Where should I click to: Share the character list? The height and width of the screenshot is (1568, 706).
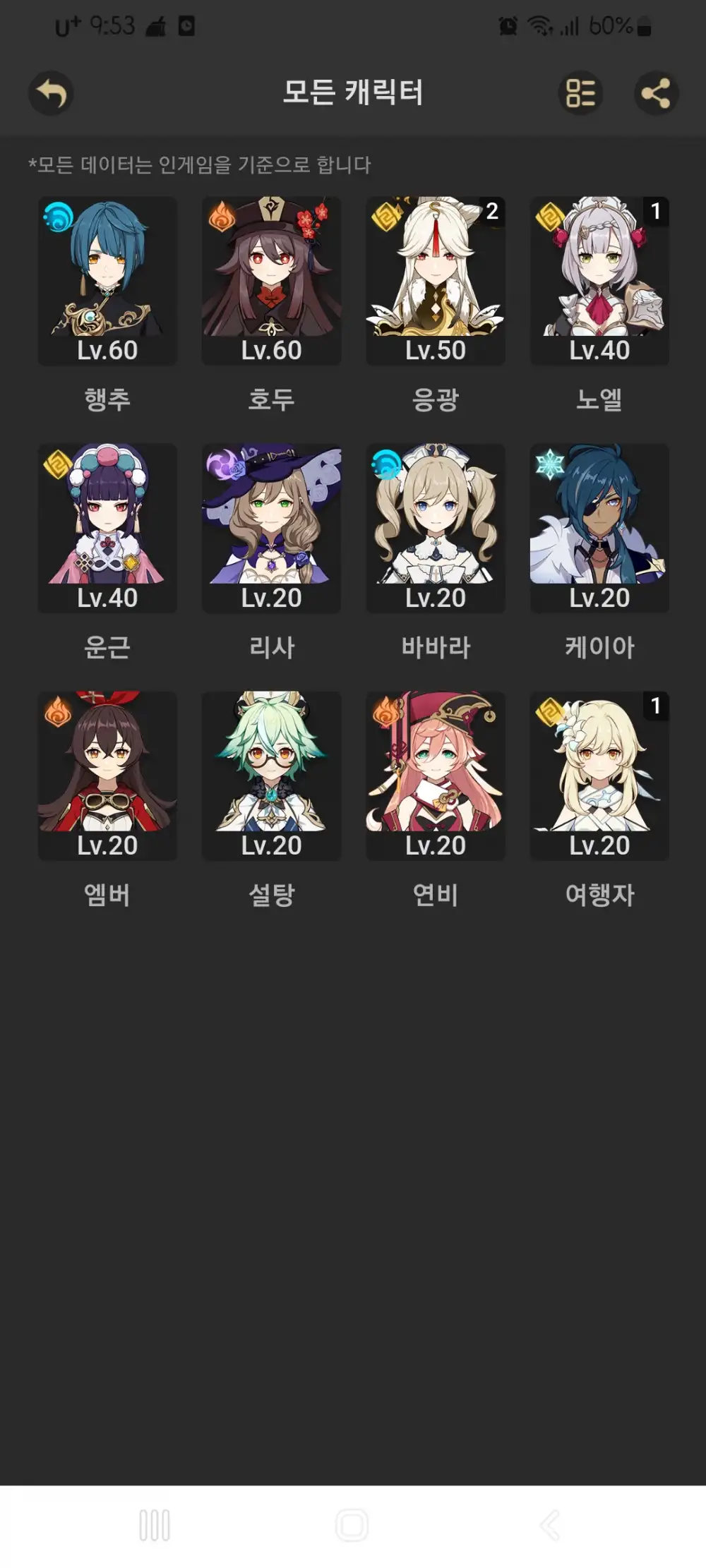tap(656, 93)
